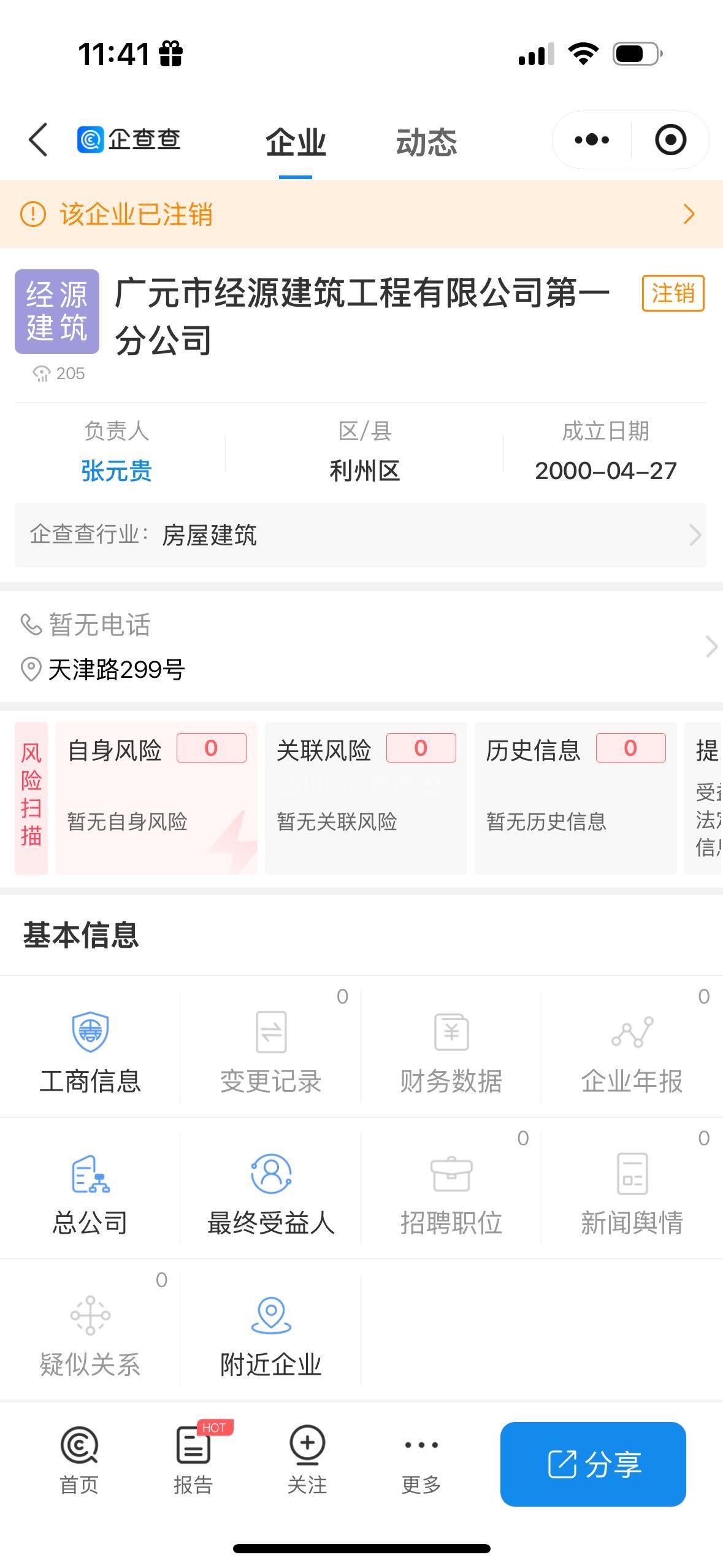Open the 该企业已注销 notice banner
The width and height of the screenshot is (723, 1568).
(x=361, y=215)
